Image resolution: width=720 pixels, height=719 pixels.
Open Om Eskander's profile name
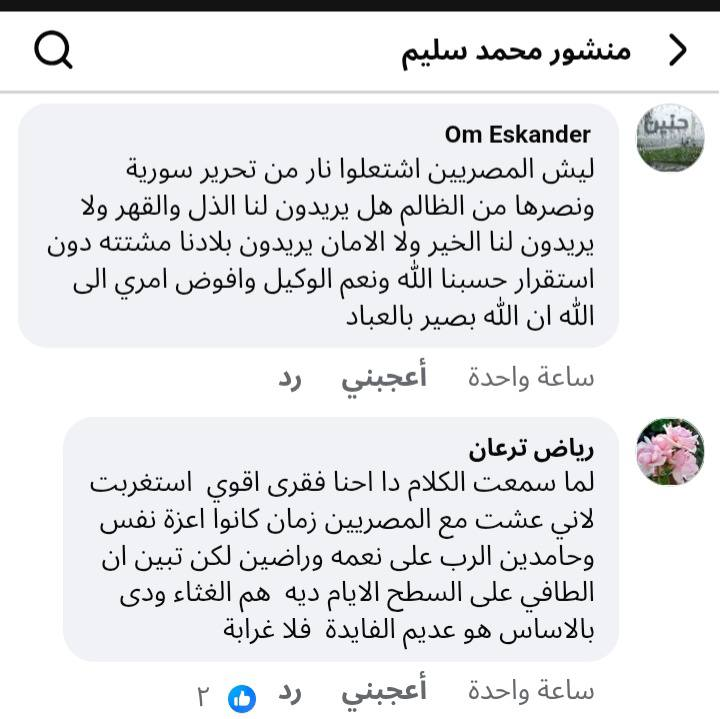pos(517,134)
